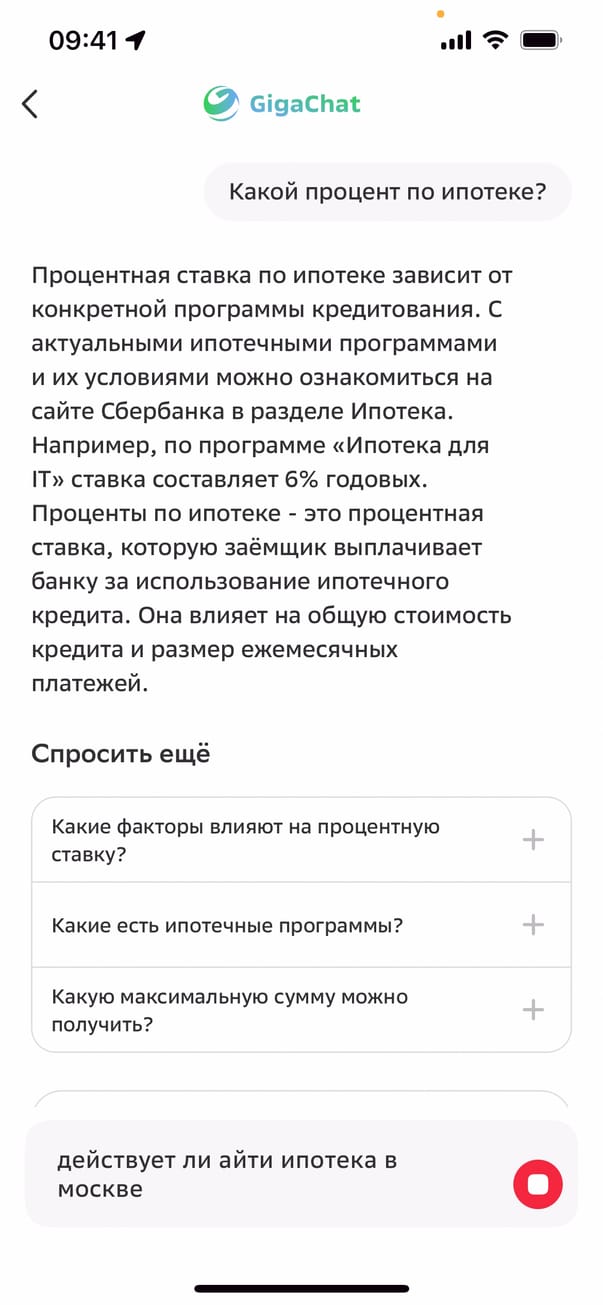Viewport: 603px width, 1305px height.
Task: Choose "Какую максимальную сумму можно получить?" question
Action: pos(301,1010)
